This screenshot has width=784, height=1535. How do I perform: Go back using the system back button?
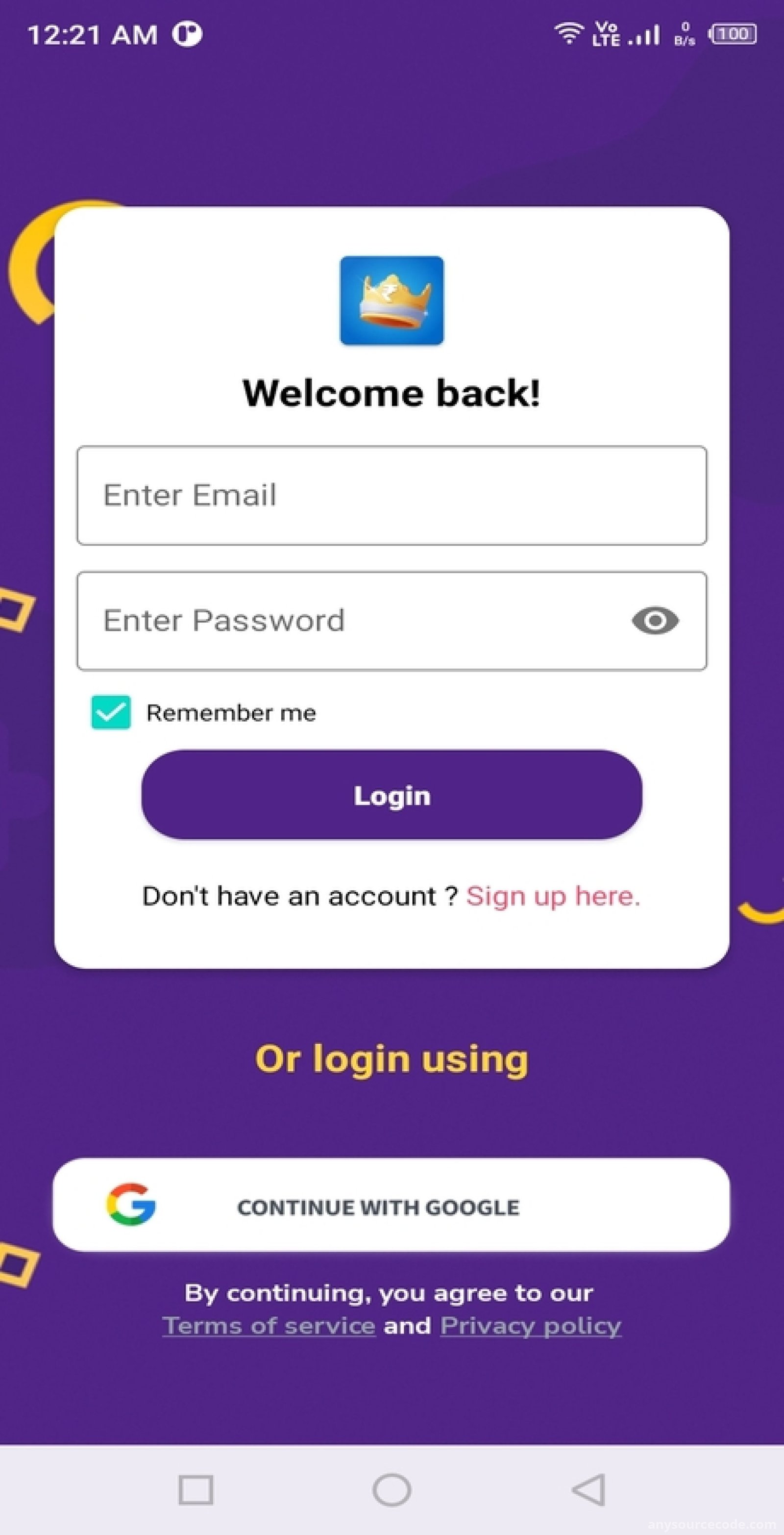[x=588, y=1489]
